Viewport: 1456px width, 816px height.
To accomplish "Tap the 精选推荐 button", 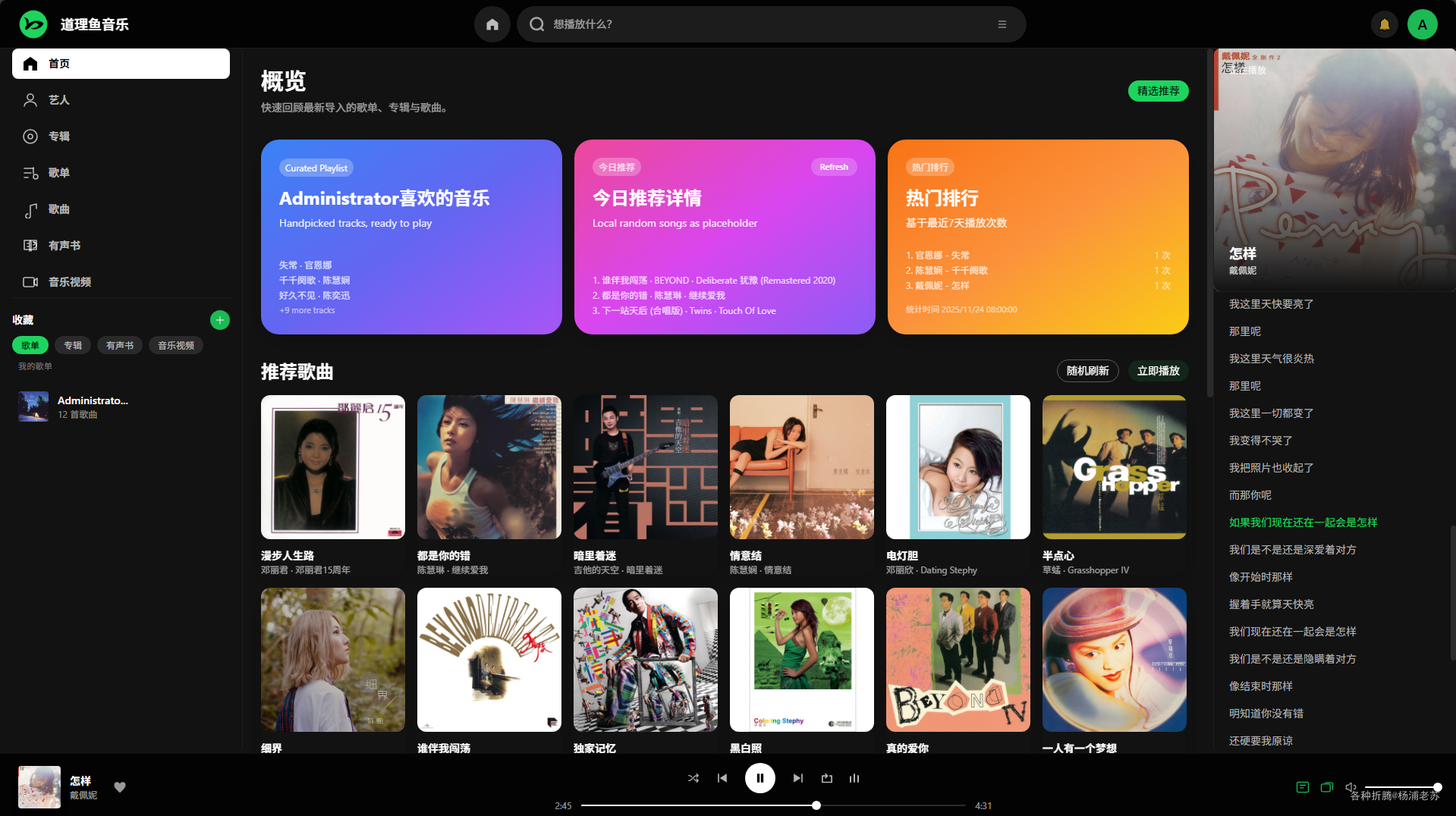I will click(1158, 91).
